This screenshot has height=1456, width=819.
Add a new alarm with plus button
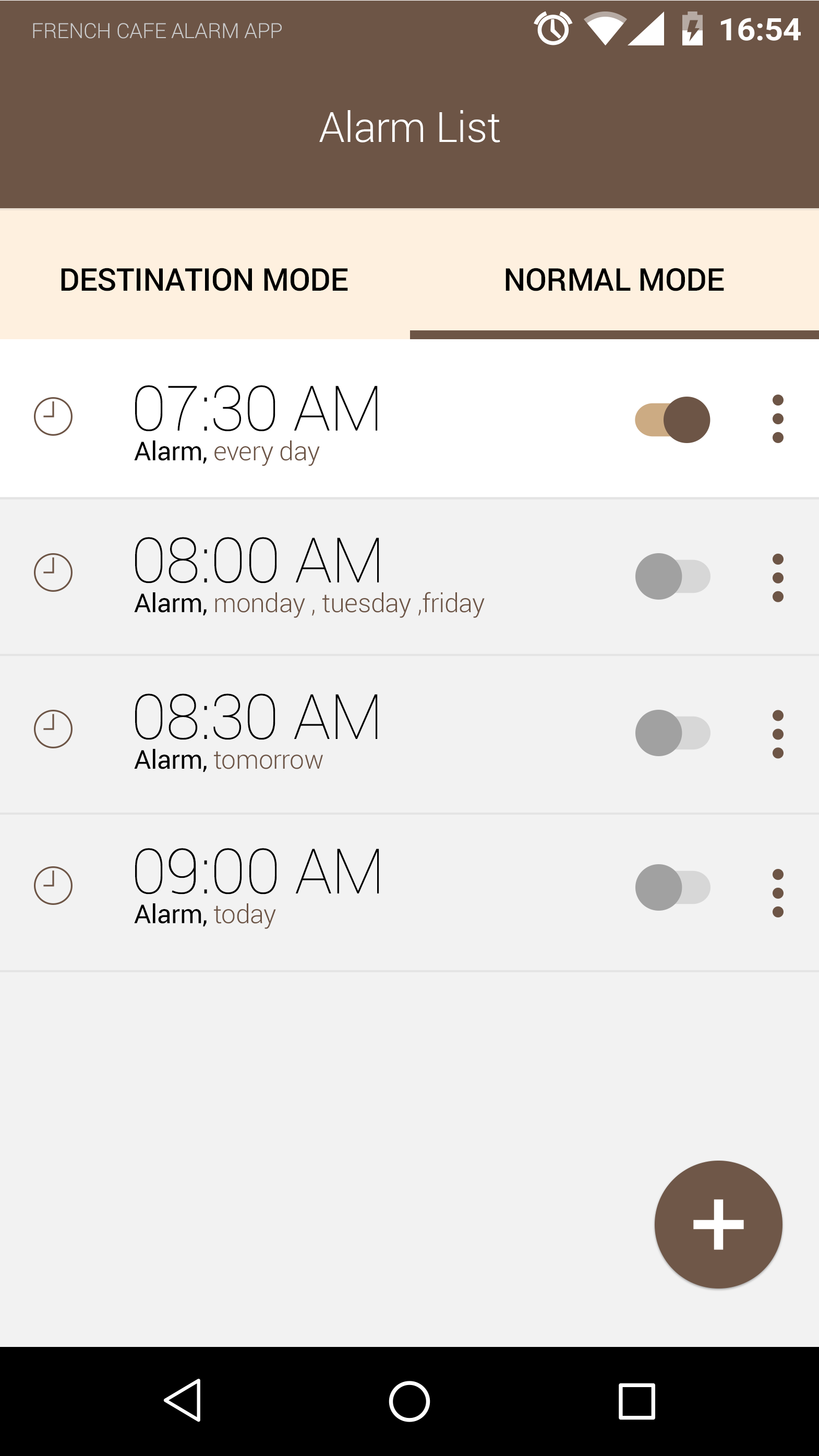(x=718, y=1224)
